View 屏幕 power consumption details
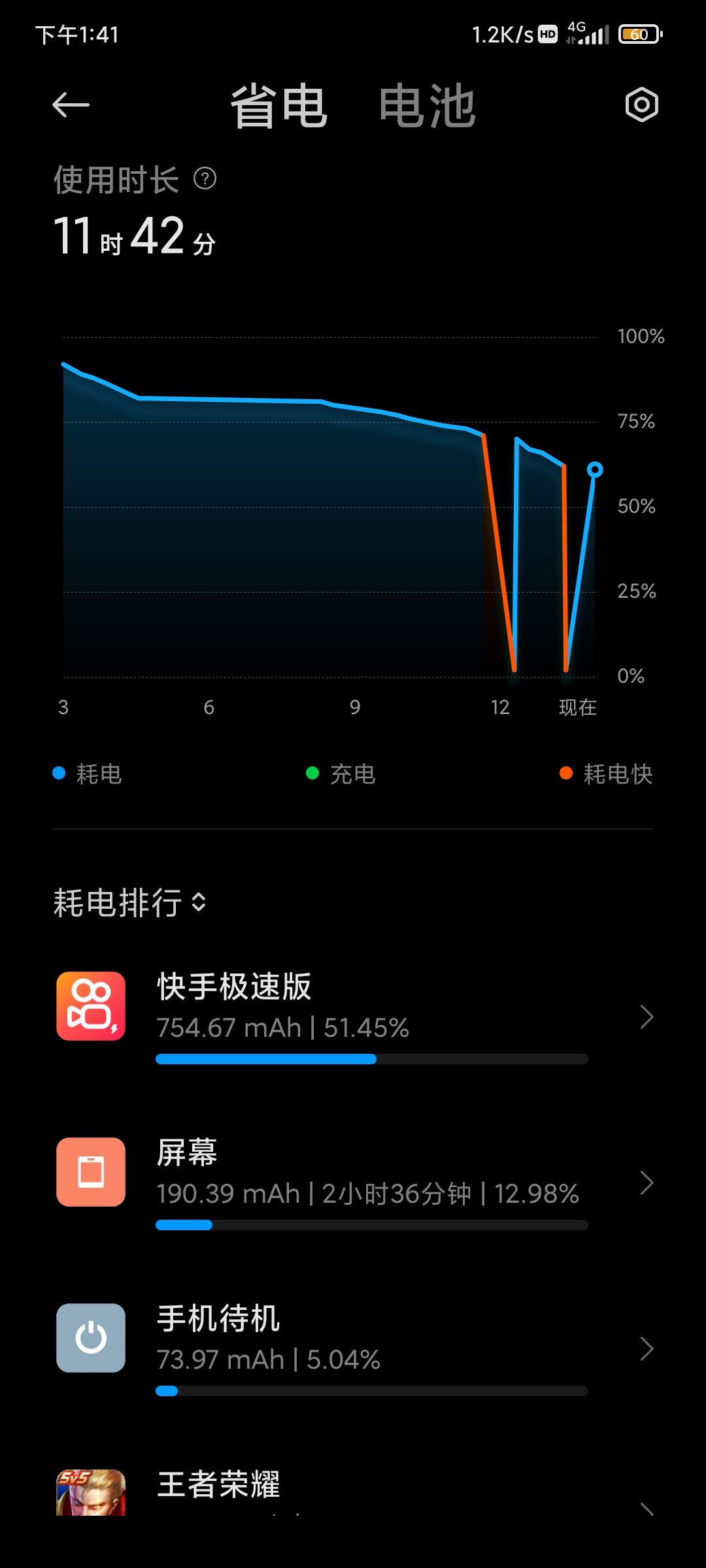Image resolution: width=706 pixels, height=1568 pixels. point(353,1182)
